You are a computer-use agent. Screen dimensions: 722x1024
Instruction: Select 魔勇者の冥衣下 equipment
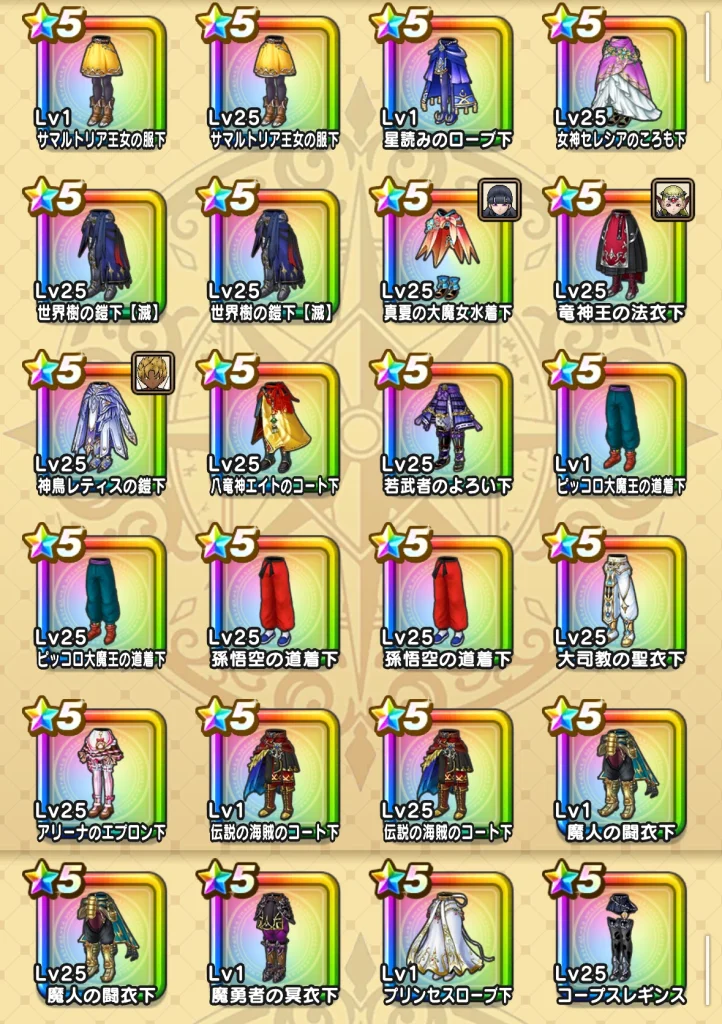point(274,940)
